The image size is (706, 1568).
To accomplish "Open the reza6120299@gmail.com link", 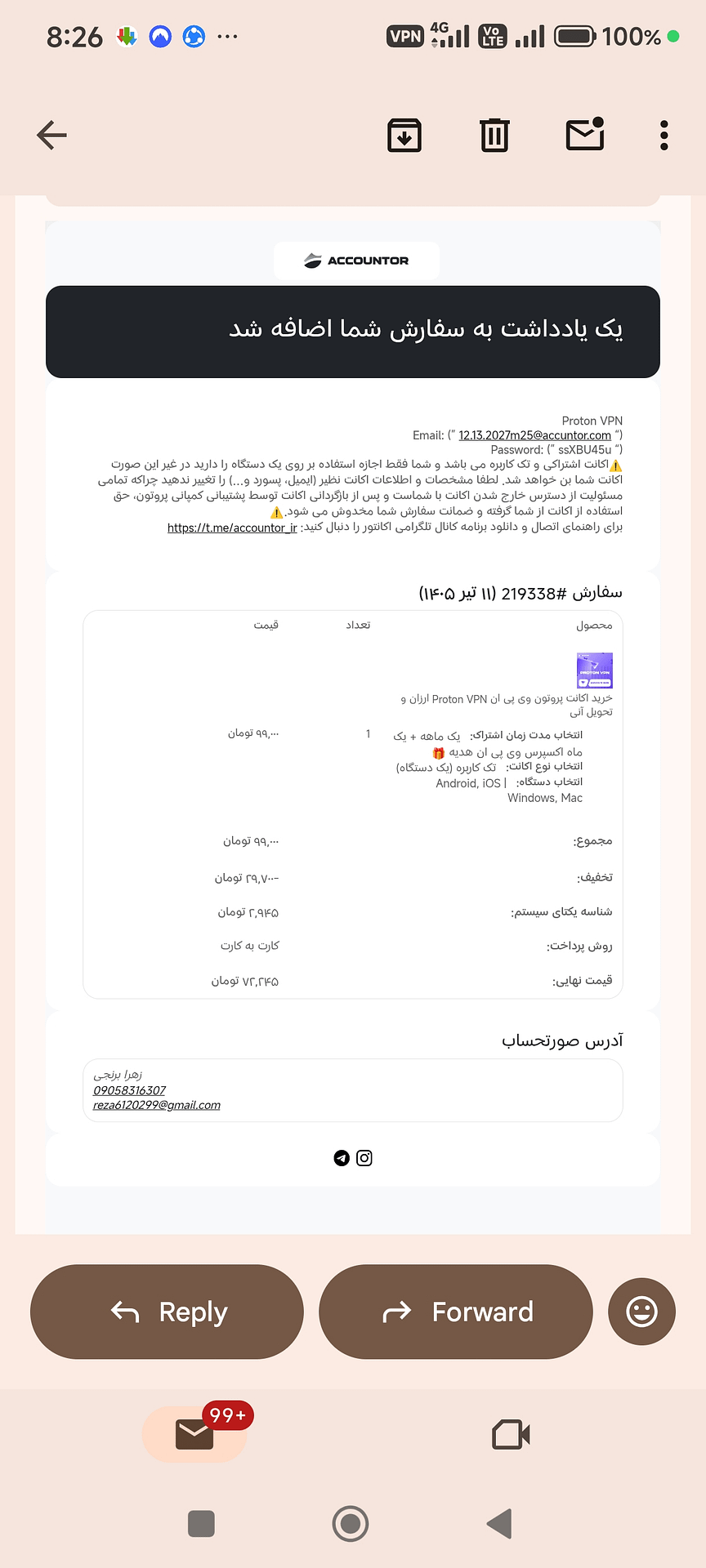I will [x=157, y=1105].
